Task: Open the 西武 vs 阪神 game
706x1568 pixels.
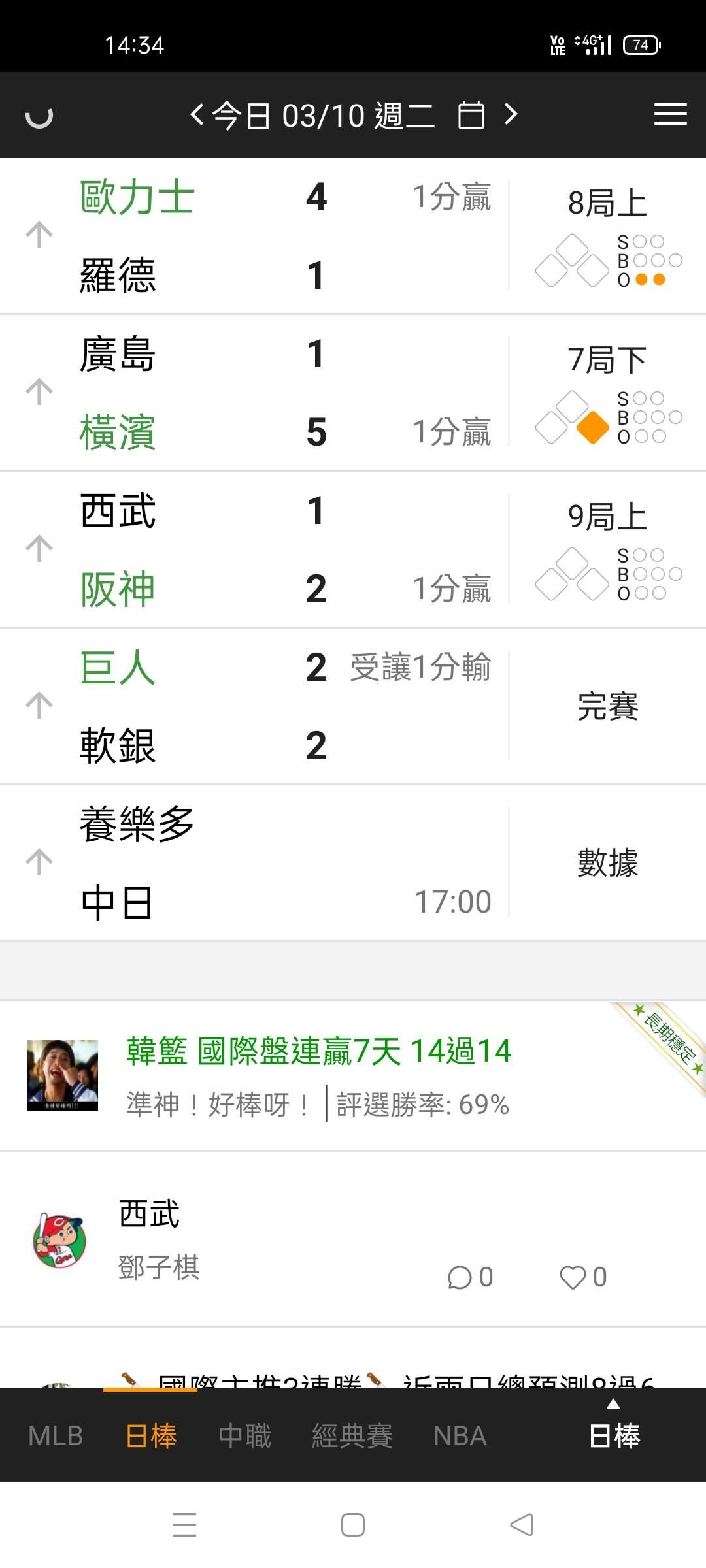Action: tap(261, 549)
